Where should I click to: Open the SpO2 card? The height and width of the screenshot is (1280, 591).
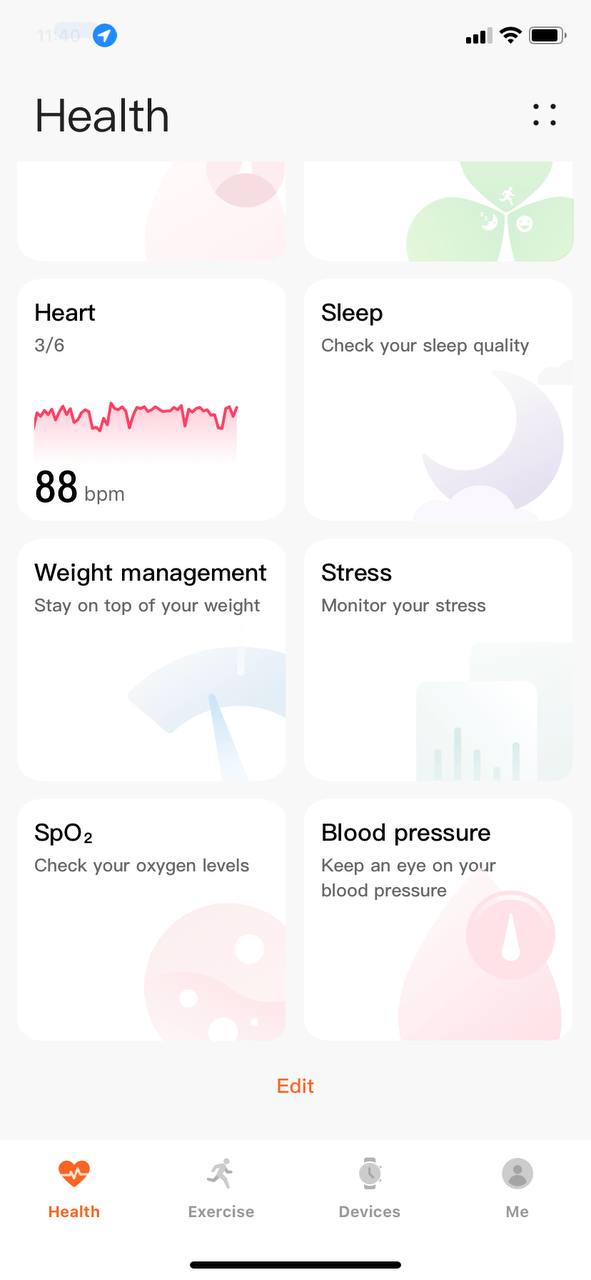(151, 920)
